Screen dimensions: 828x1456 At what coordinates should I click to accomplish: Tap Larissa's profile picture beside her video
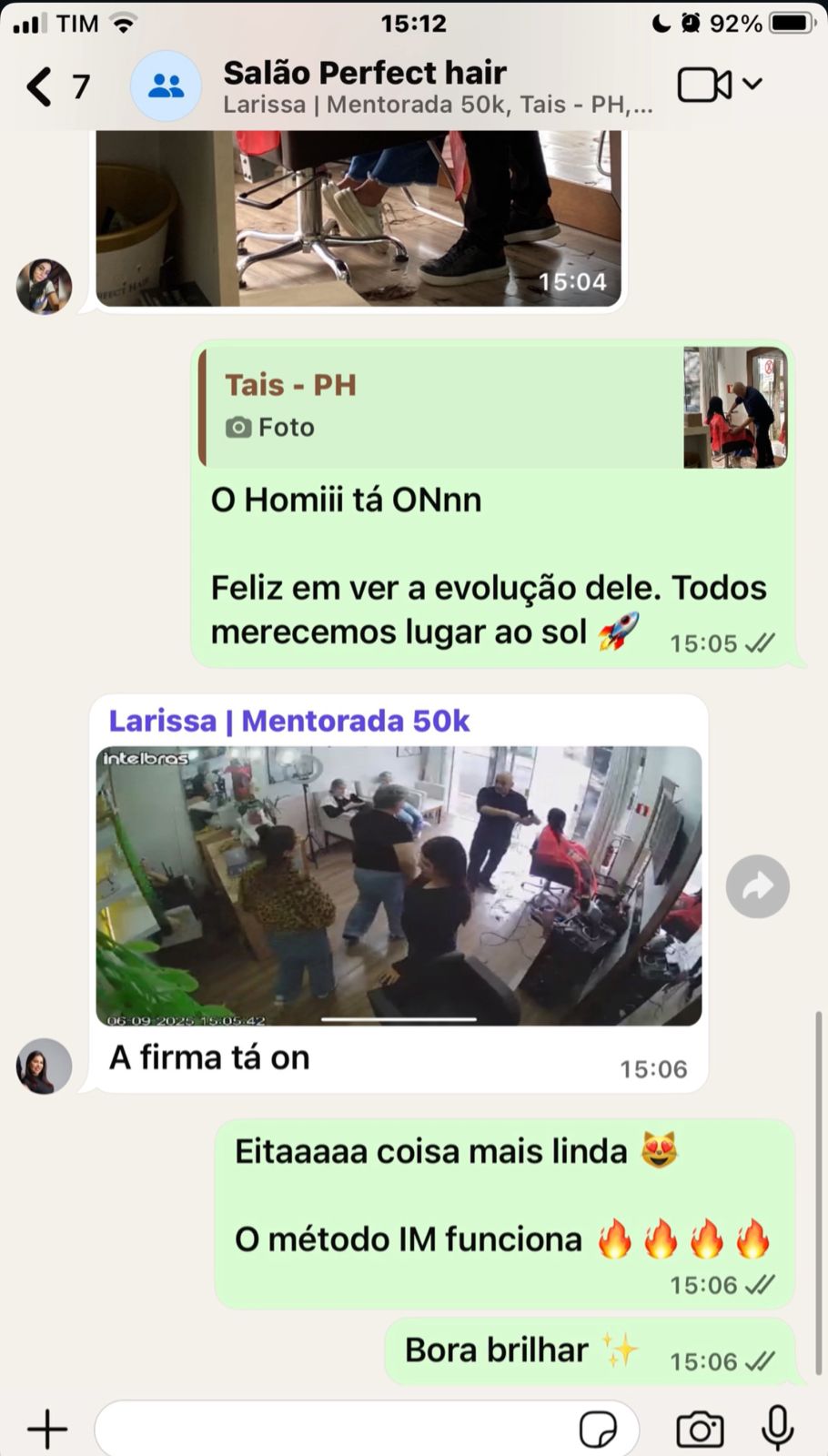tap(43, 1067)
